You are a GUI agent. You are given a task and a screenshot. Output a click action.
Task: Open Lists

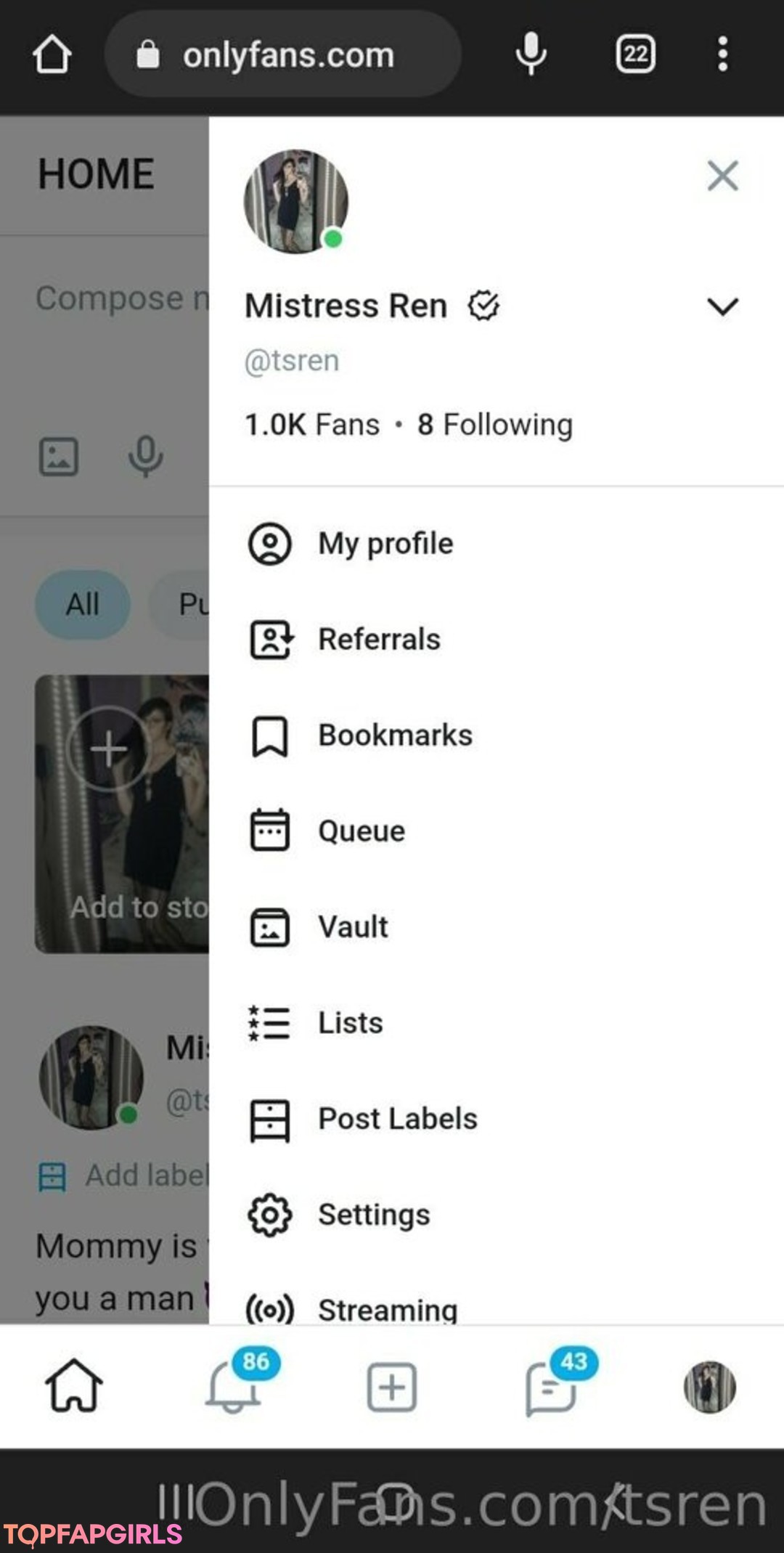point(496,1022)
